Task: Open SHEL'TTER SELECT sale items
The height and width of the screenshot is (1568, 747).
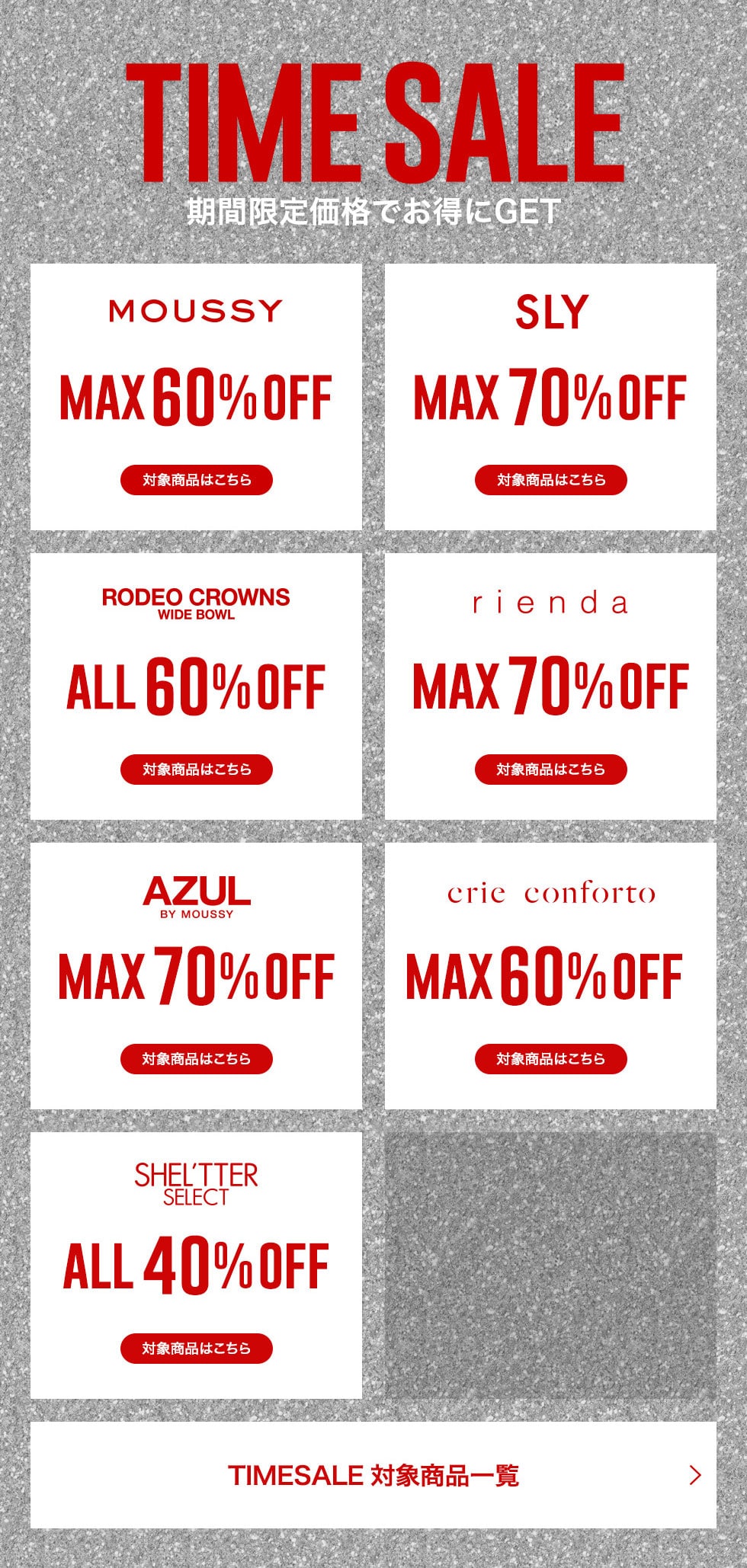Action: coord(196,1349)
